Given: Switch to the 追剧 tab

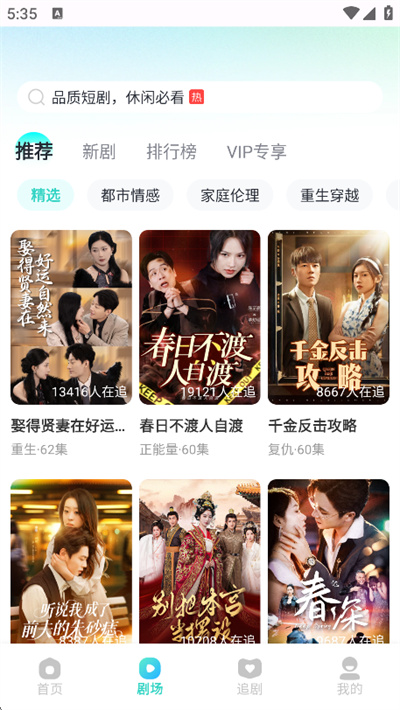Looking at the screenshot, I should pos(250,676).
